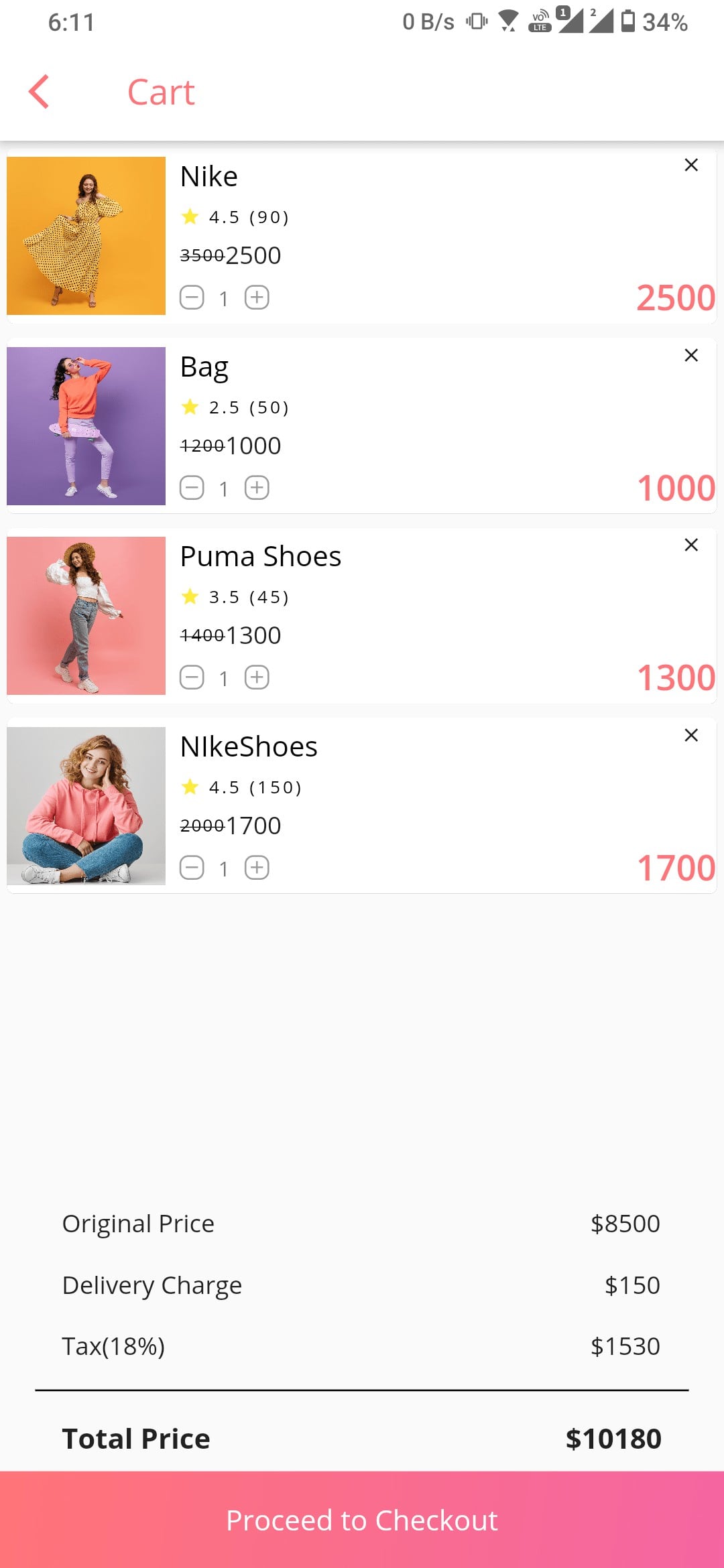The width and height of the screenshot is (724, 1568).
Task: Open the Bag product image
Action: [86, 426]
